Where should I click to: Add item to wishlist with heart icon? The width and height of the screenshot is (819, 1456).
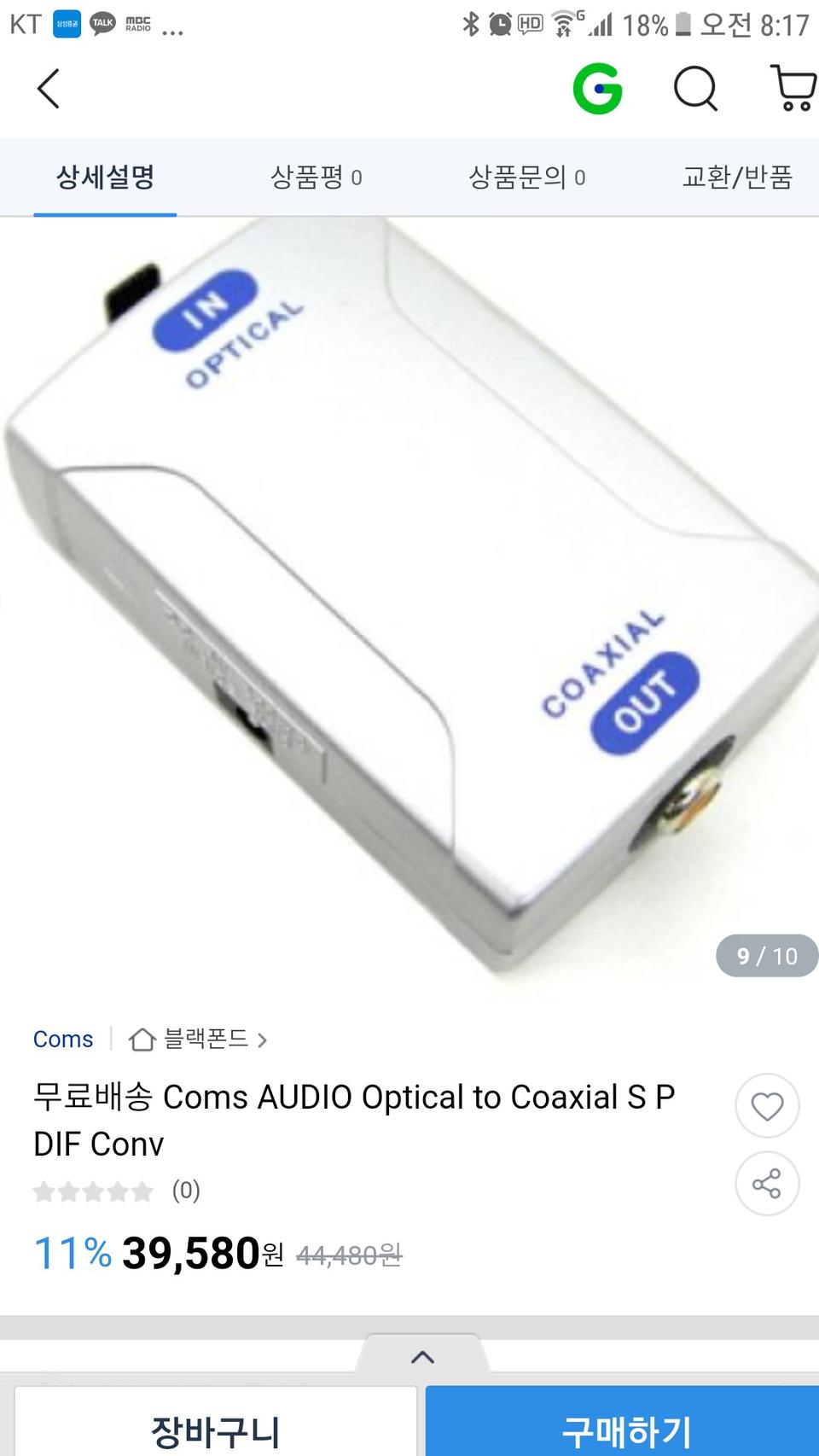pos(766,1104)
